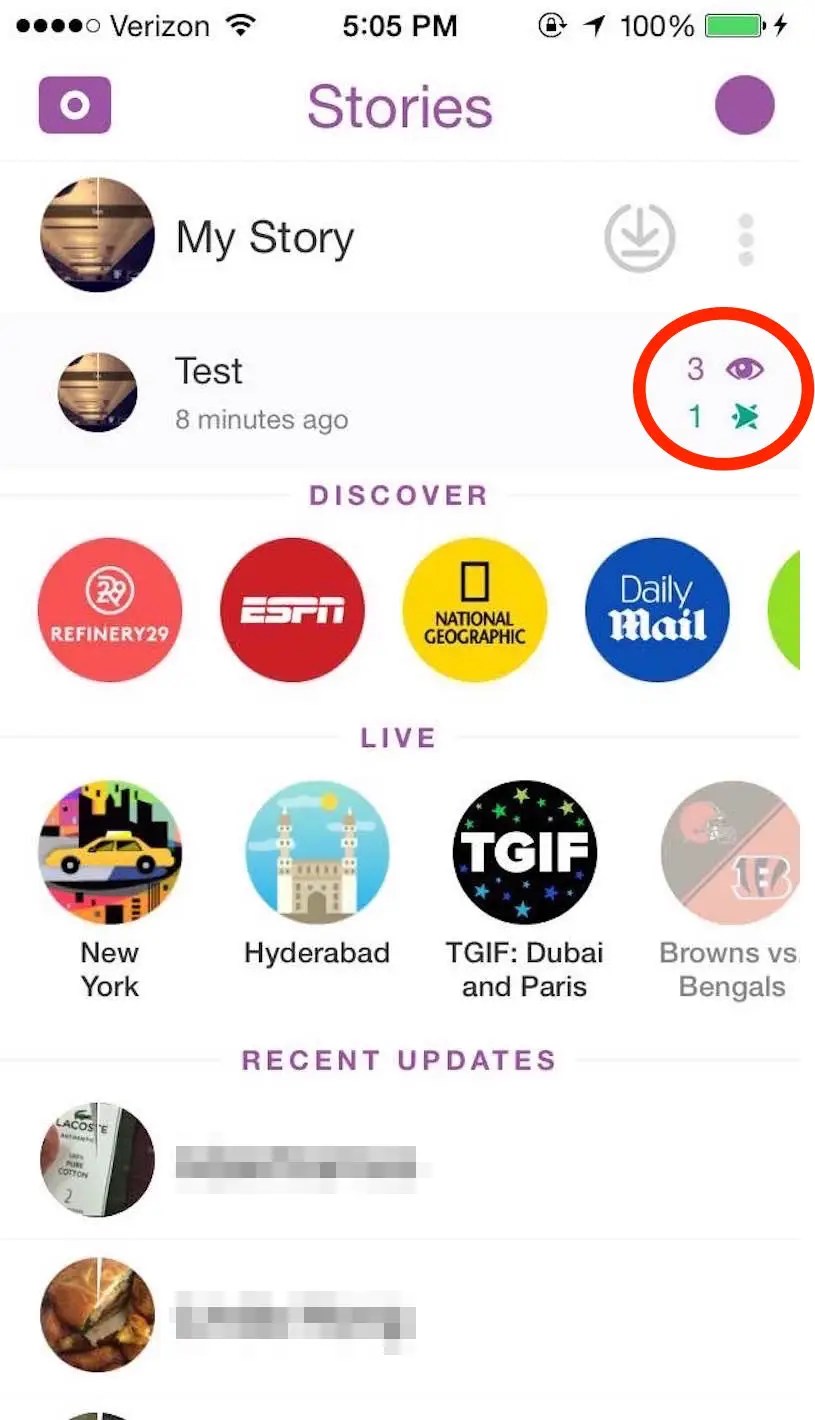Tap the purple circle in the top right

[744, 104]
